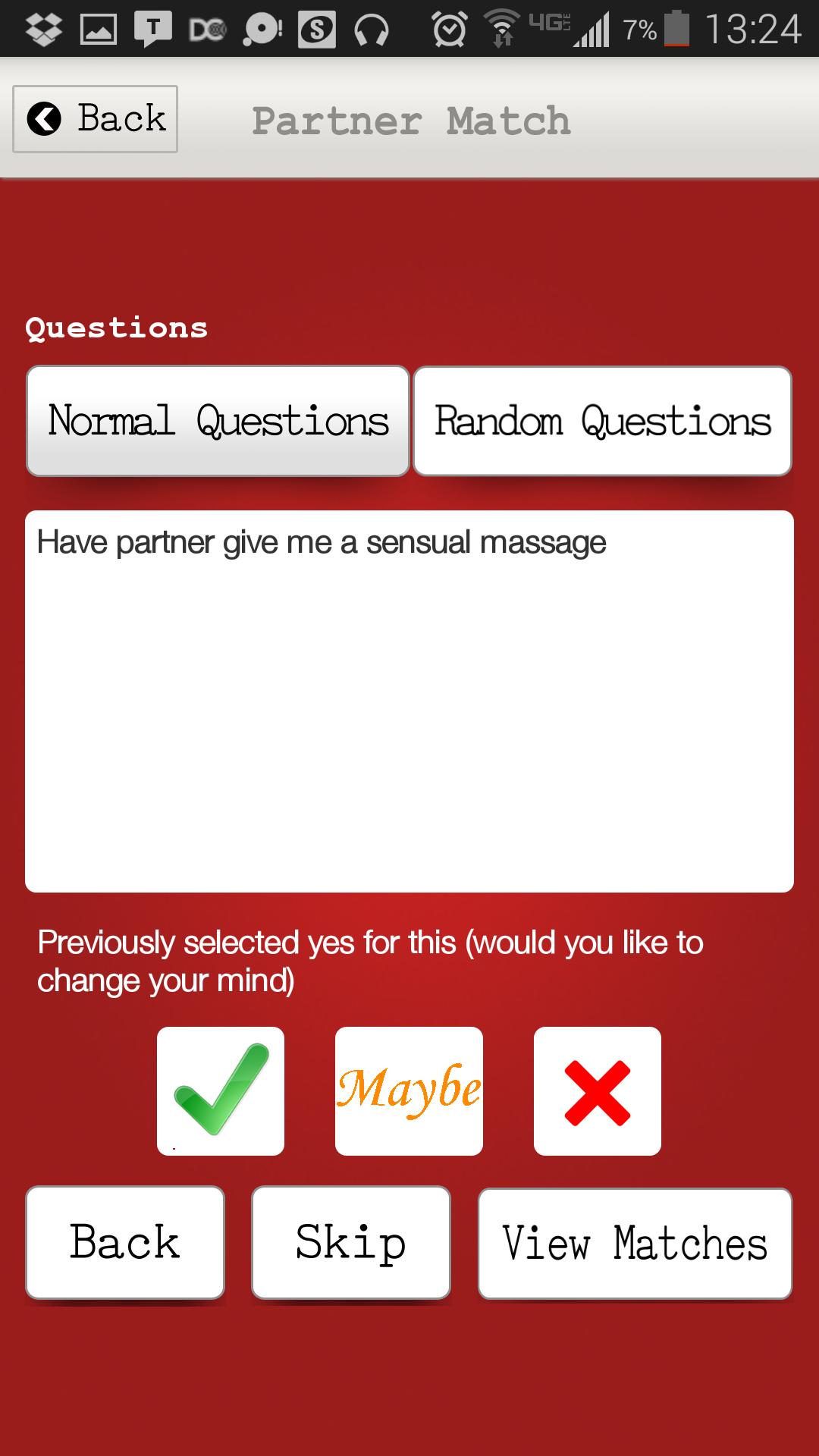Answer no with the red X
Viewport: 819px width, 1456px height.
point(597,1090)
